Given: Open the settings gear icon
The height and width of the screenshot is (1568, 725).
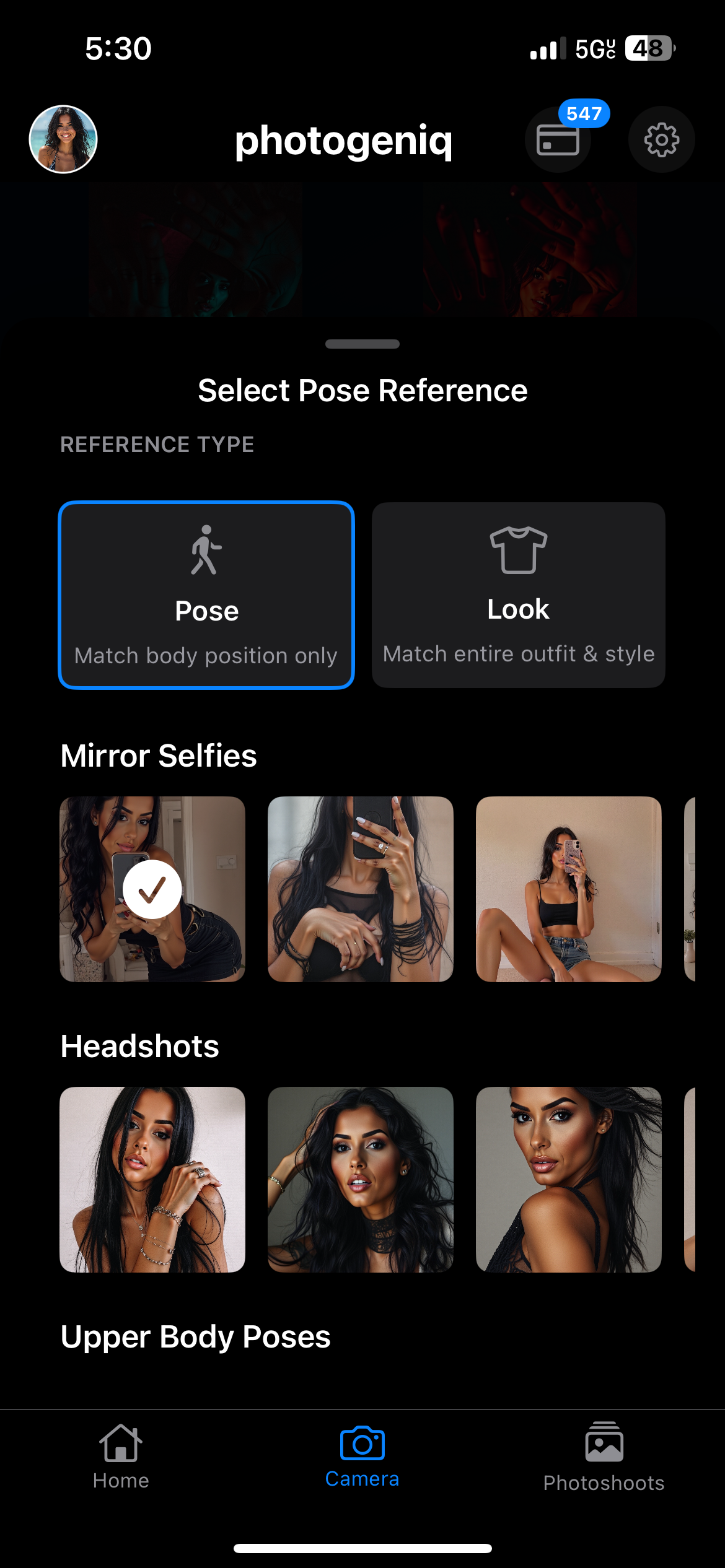Looking at the screenshot, I should point(661,139).
